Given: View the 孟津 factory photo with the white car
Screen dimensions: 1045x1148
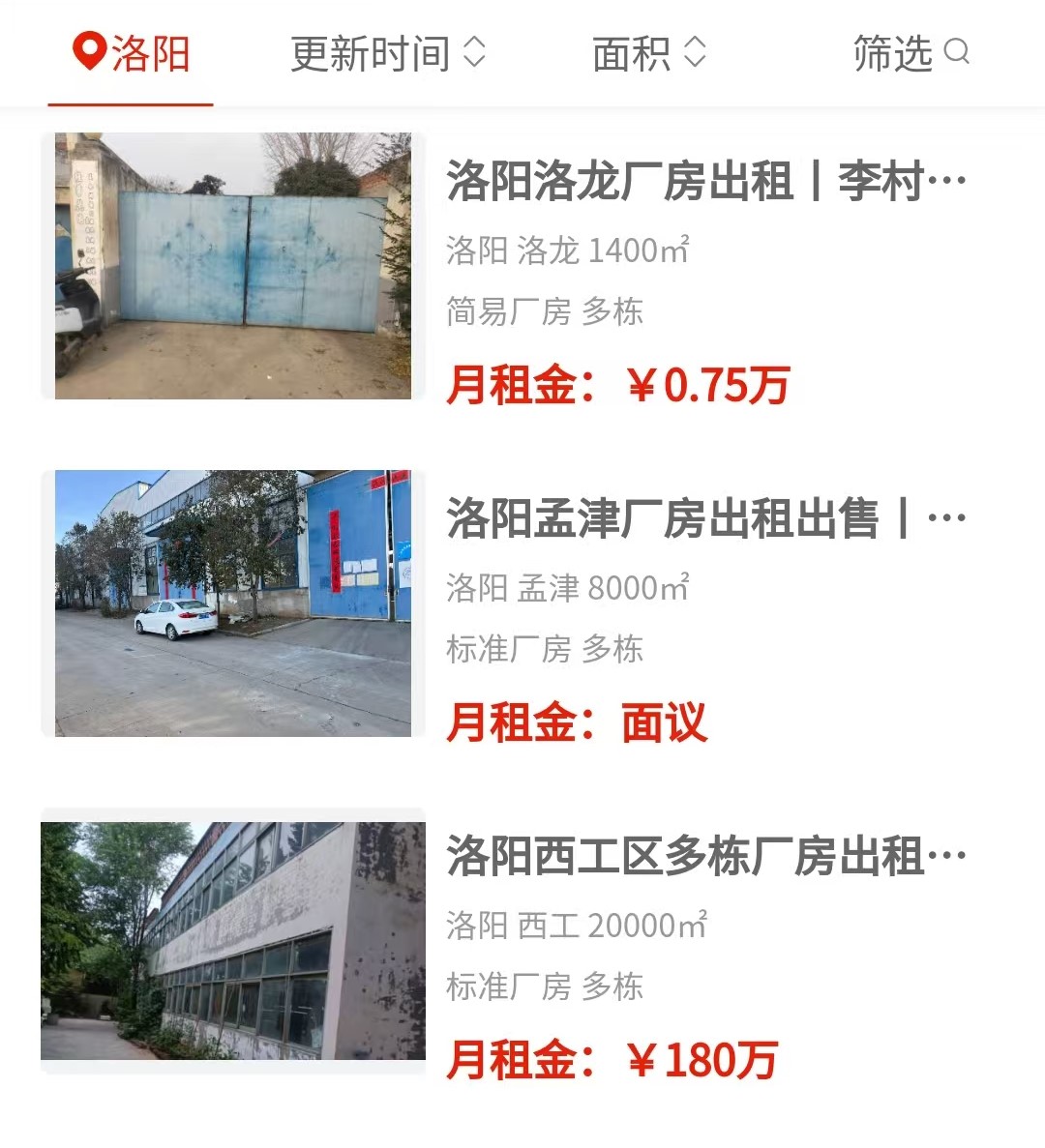Looking at the screenshot, I should [233, 603].
